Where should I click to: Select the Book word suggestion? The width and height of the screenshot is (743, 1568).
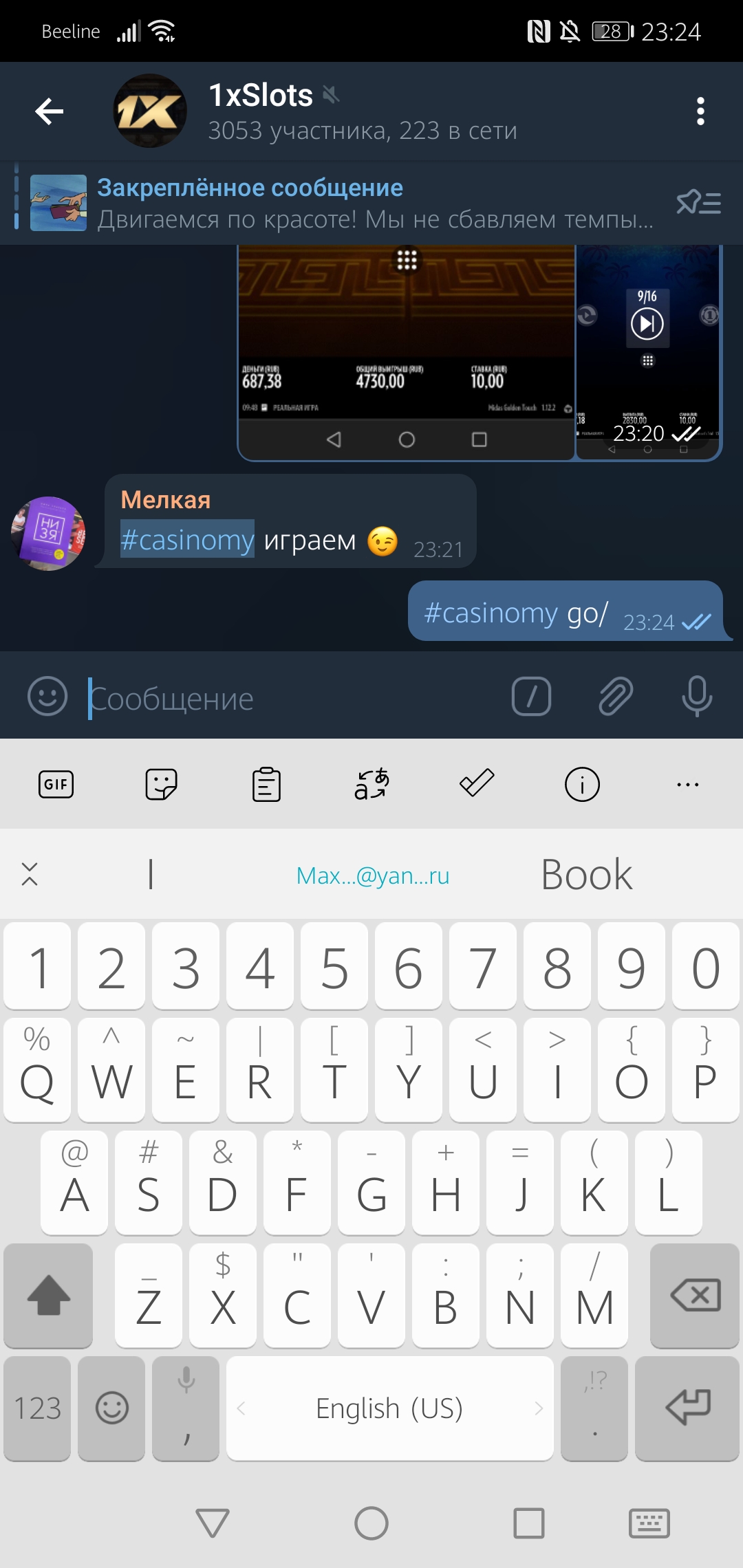[x=586, y=875]
